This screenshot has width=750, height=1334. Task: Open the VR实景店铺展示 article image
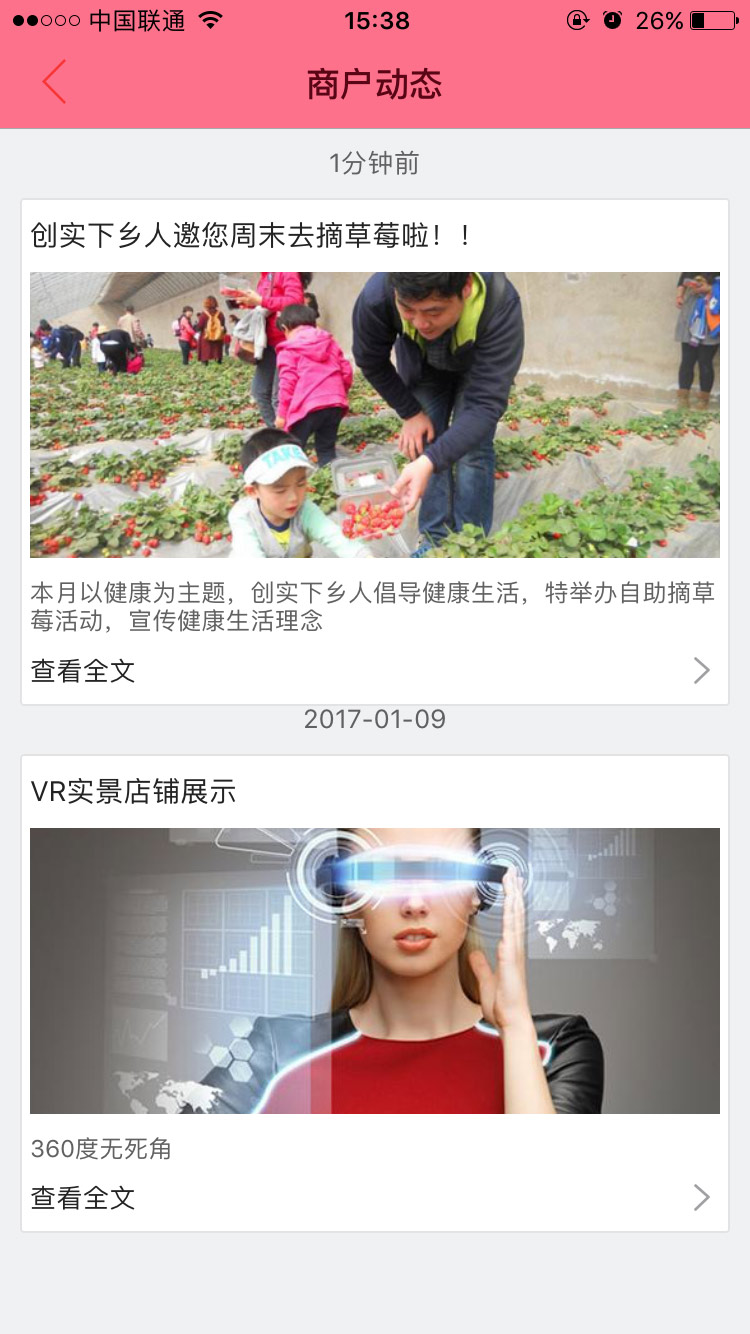point(375,971)
